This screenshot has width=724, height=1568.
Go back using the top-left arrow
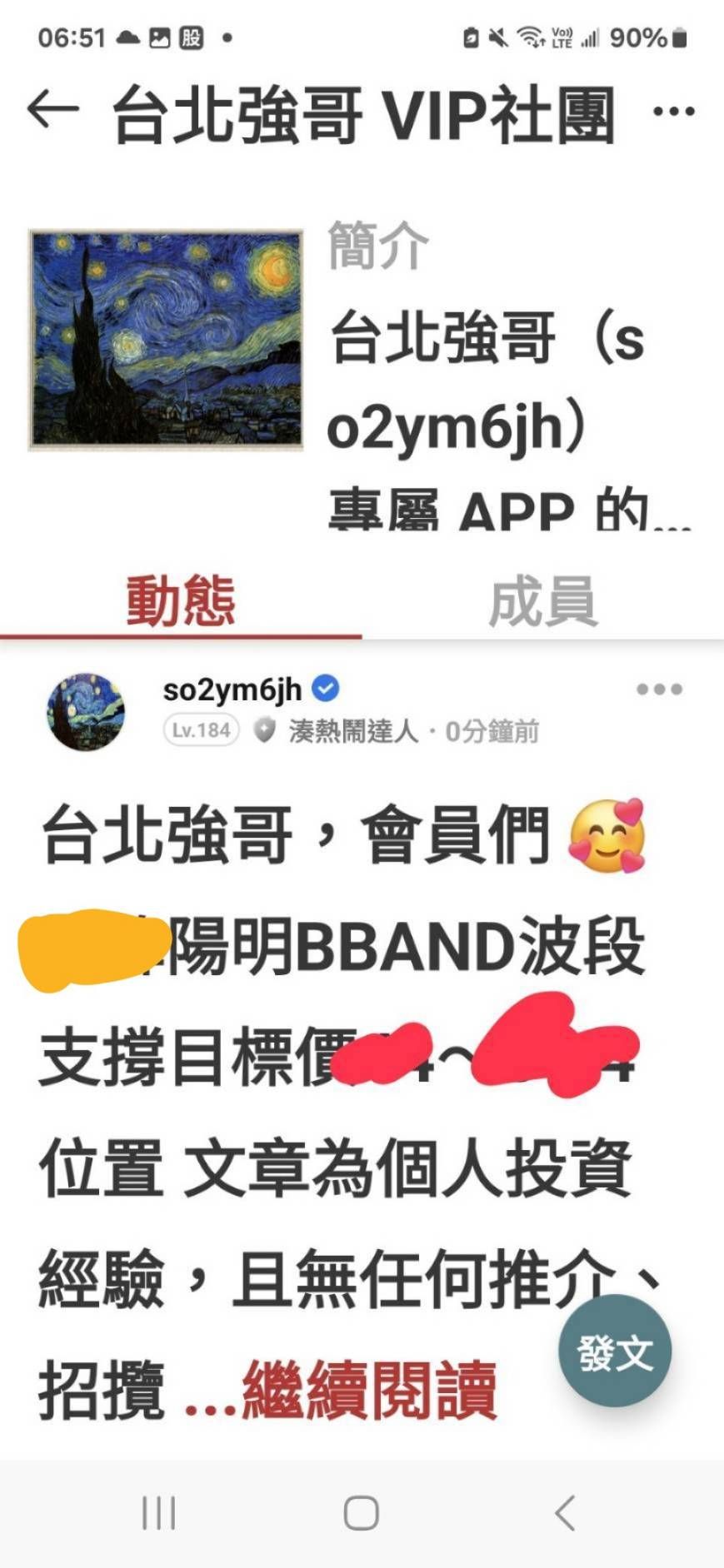pos(52,111)
